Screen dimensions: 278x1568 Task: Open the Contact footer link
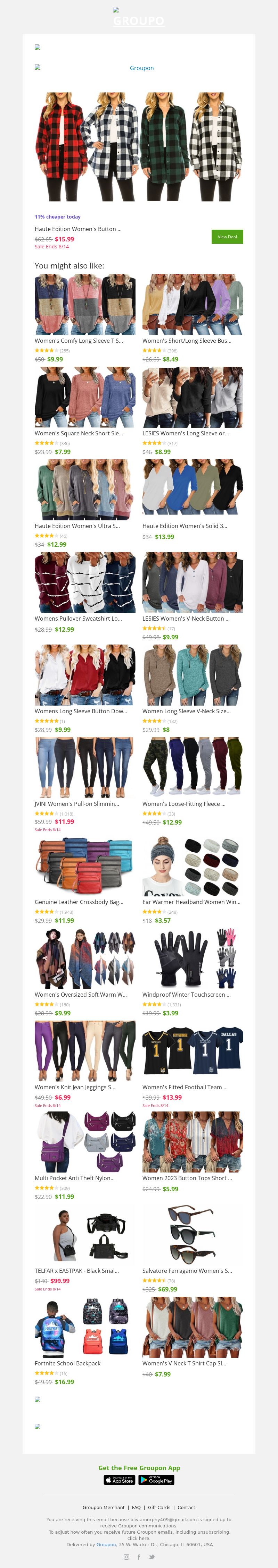pos(186,1507)
